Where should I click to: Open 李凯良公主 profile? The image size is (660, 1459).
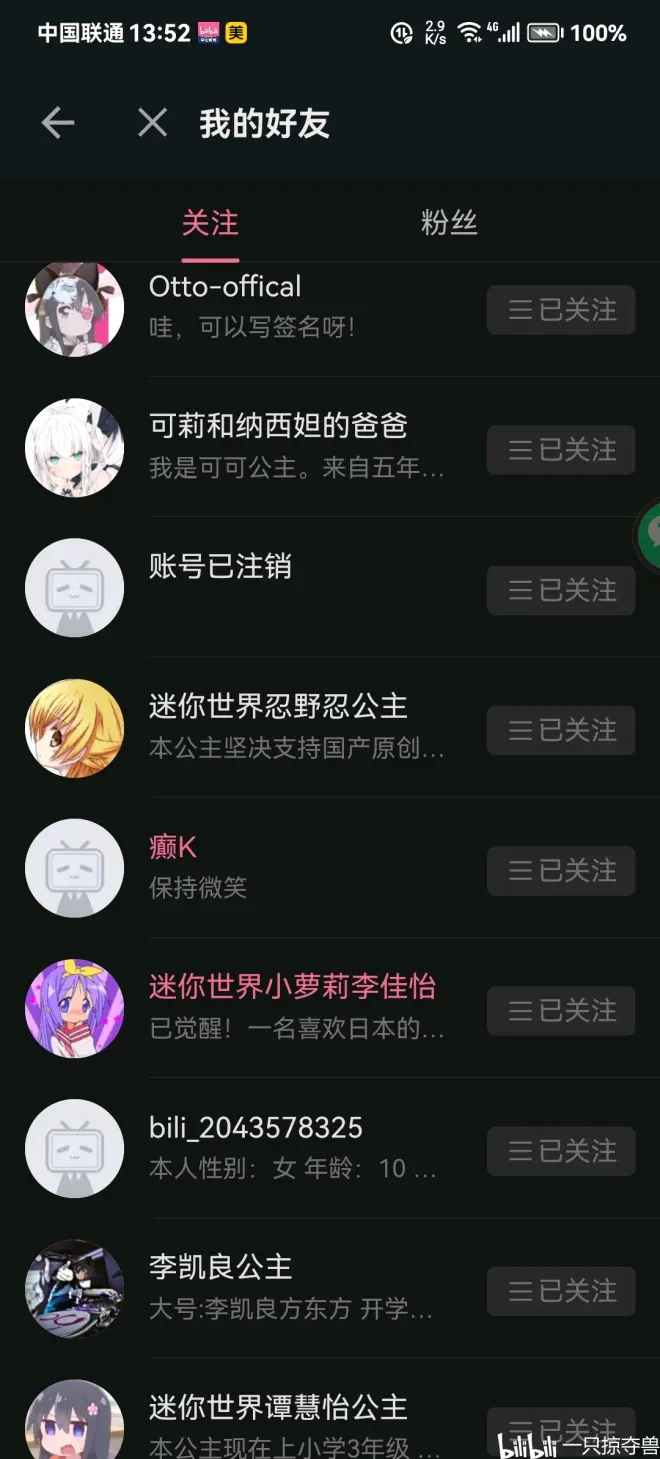pos(220,1268)
